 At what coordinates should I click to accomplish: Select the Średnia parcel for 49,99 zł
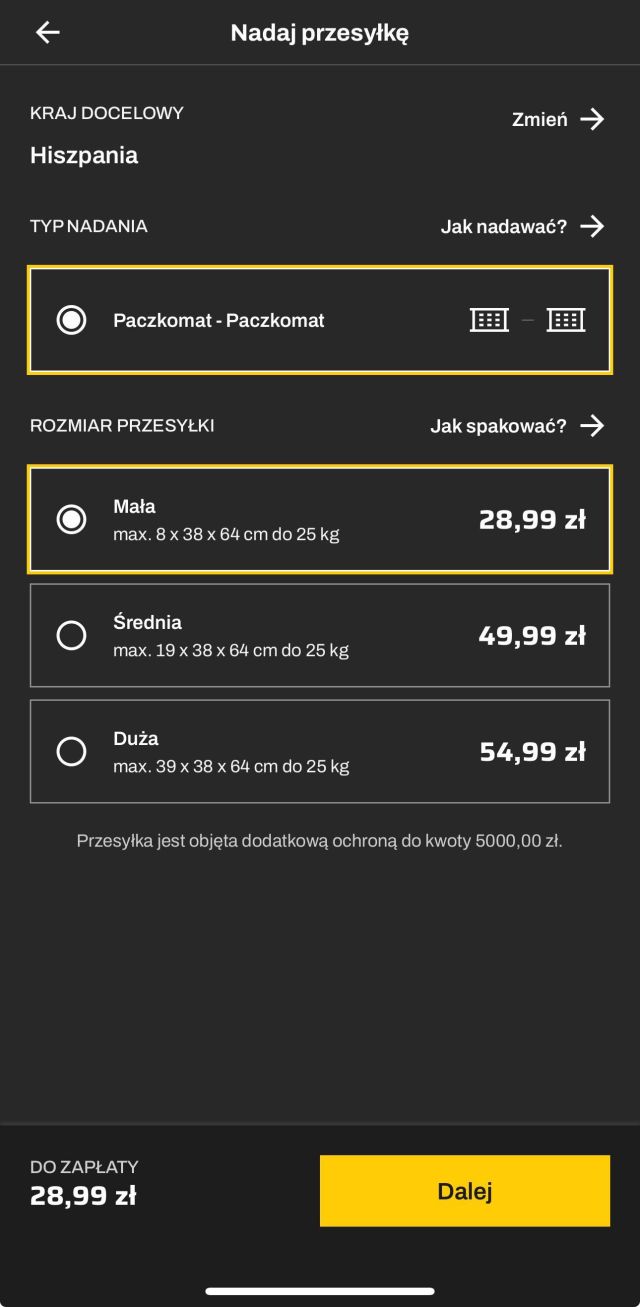coord(319,635)
